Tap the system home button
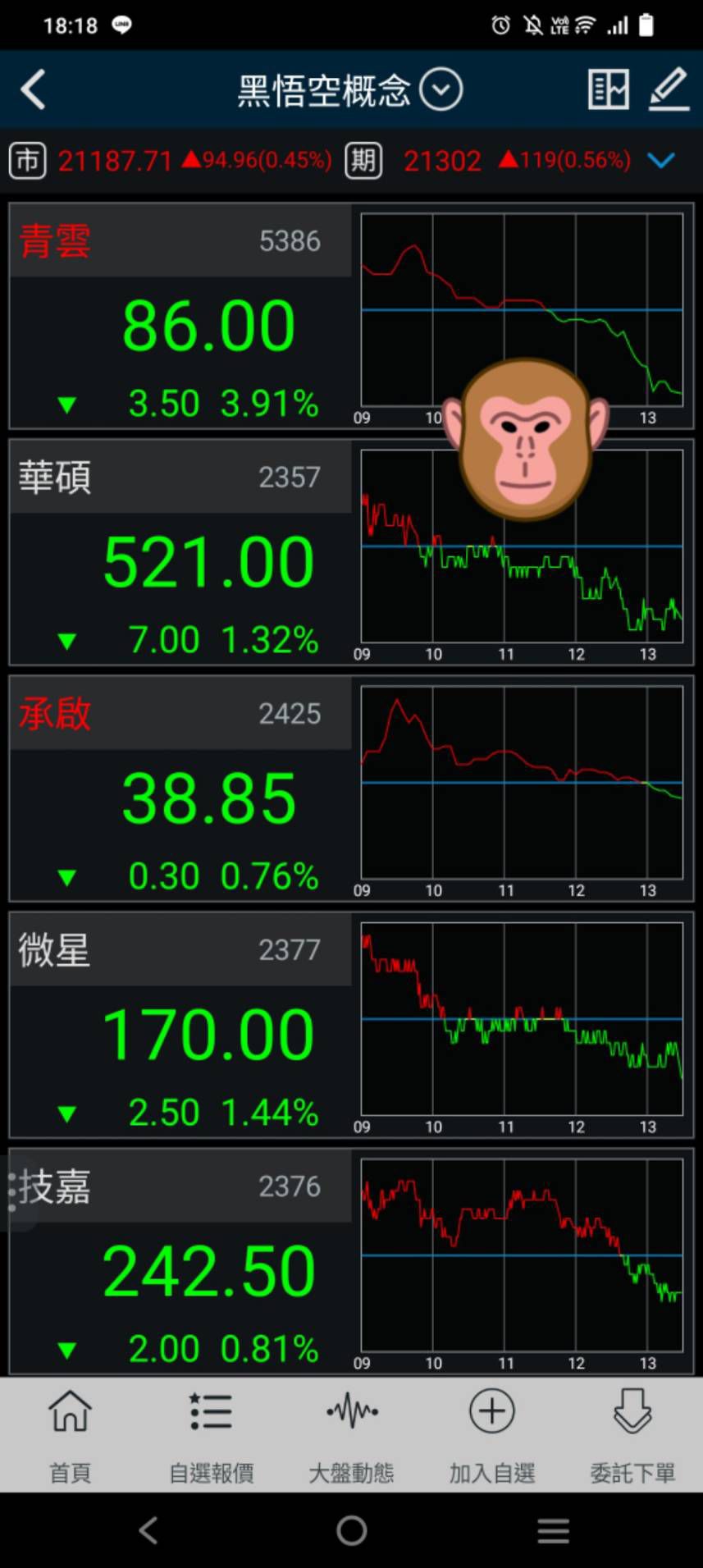Screen dimensions: 703x1568 pyautogui.click(x=352, y=1530)
